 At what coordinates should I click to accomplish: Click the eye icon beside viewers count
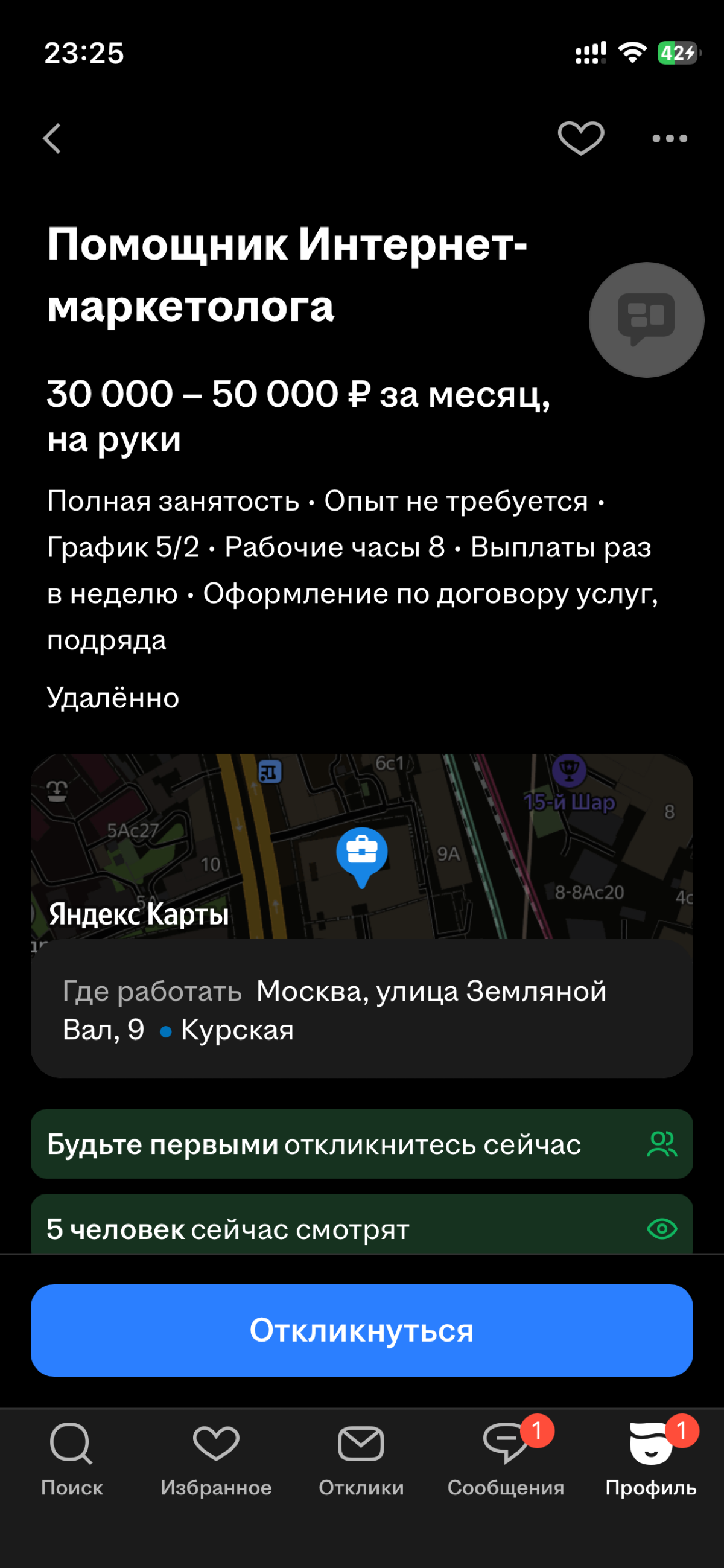tap(662, 1229)
